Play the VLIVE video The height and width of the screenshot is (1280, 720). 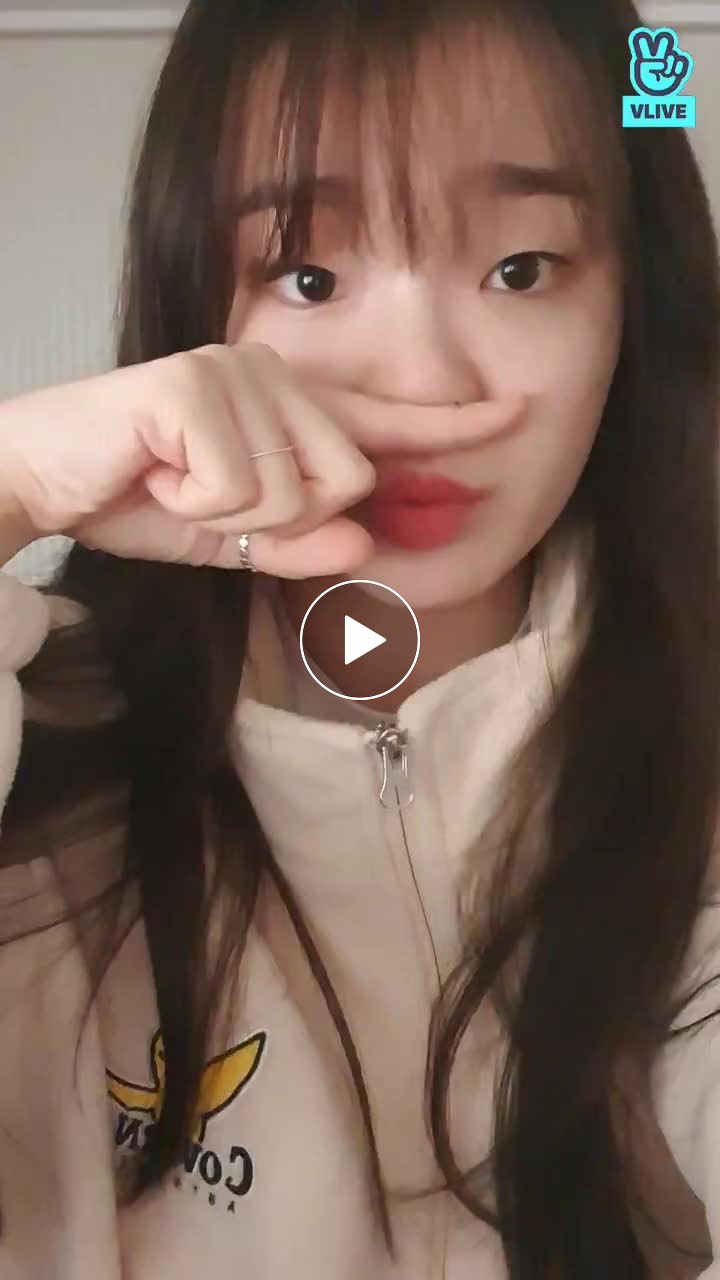(x=360, y=640)
